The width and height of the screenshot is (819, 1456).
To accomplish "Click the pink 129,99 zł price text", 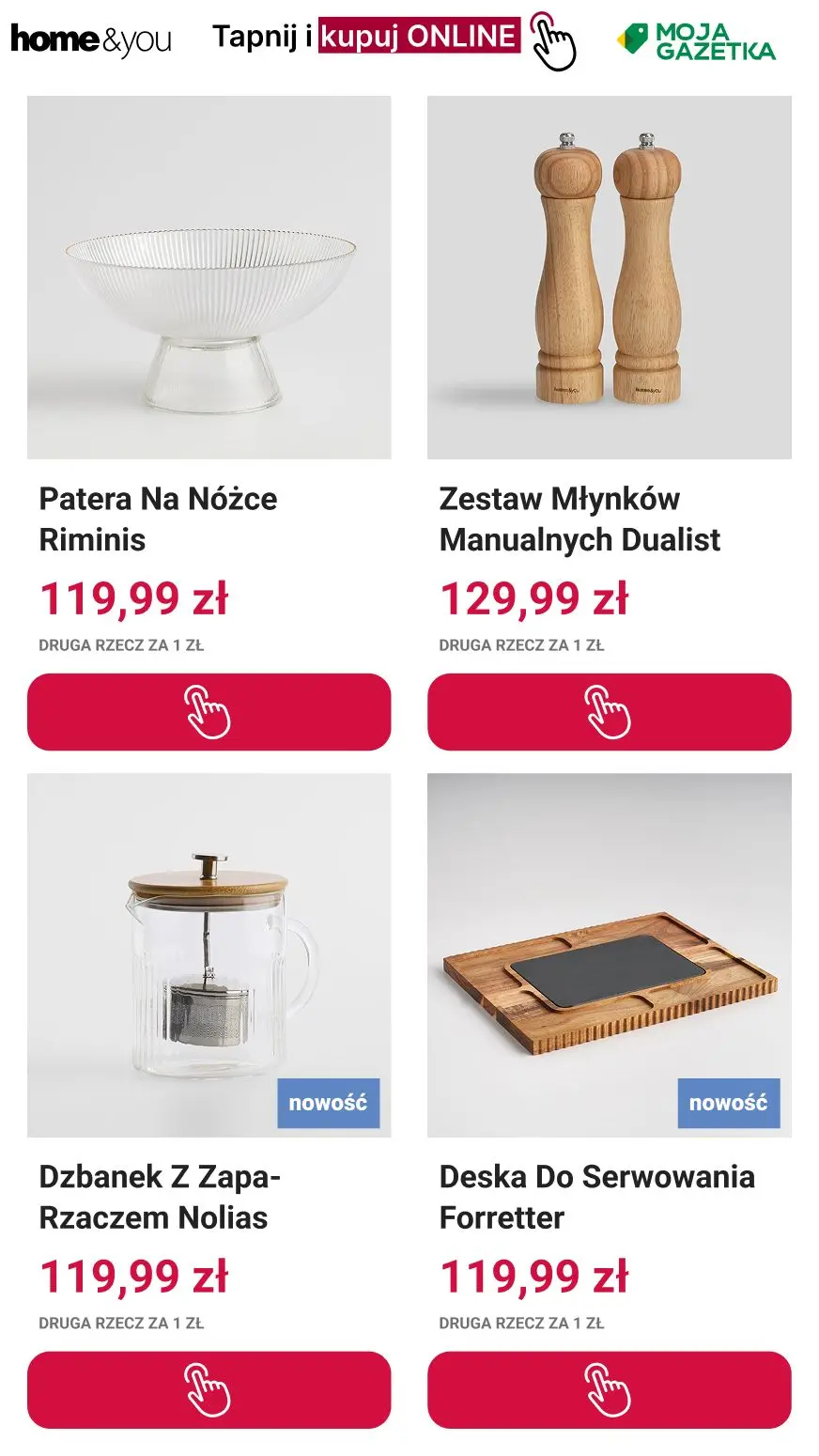I will 536,598.
